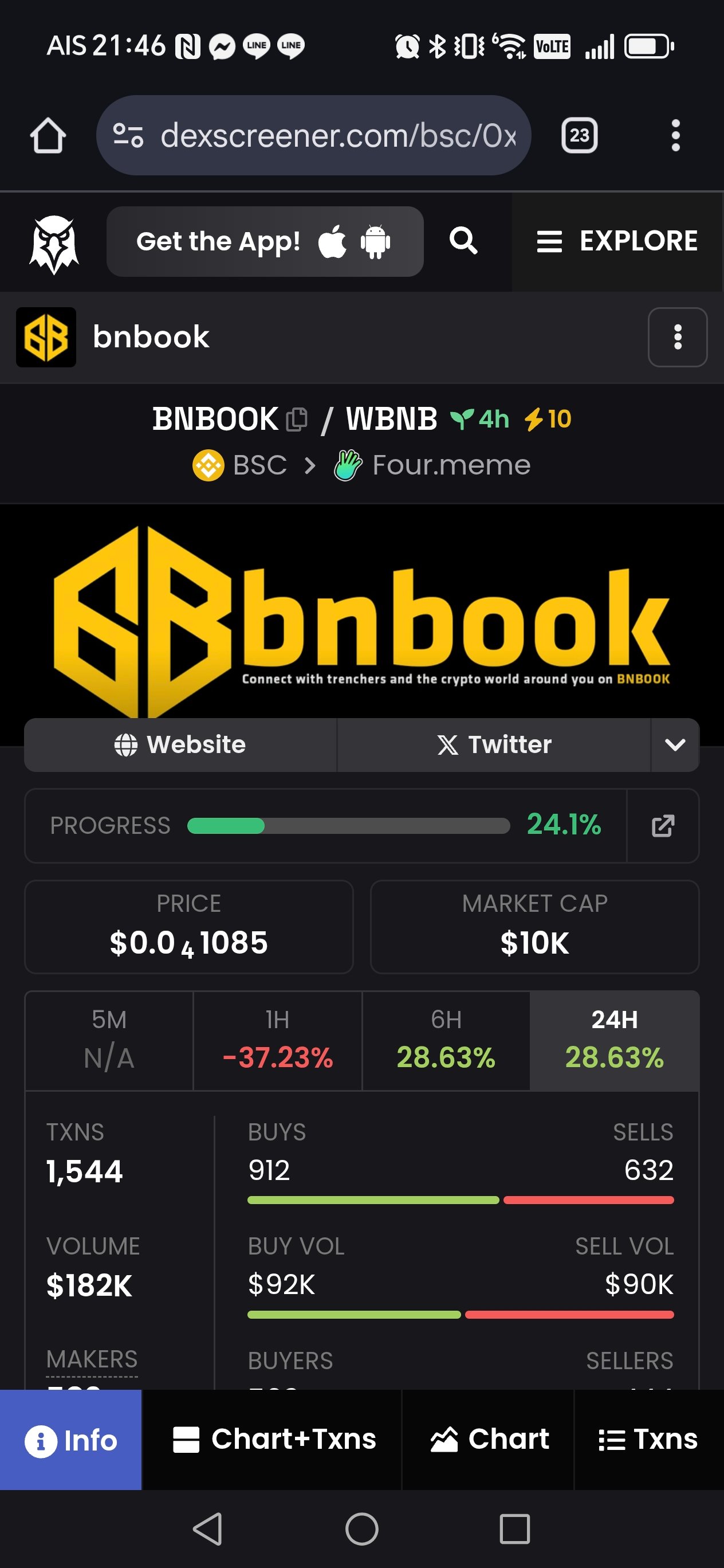The width and height of the screenshot is (724, 1568).
Task: Open the browser home page
Action: (x=48, y=135)
